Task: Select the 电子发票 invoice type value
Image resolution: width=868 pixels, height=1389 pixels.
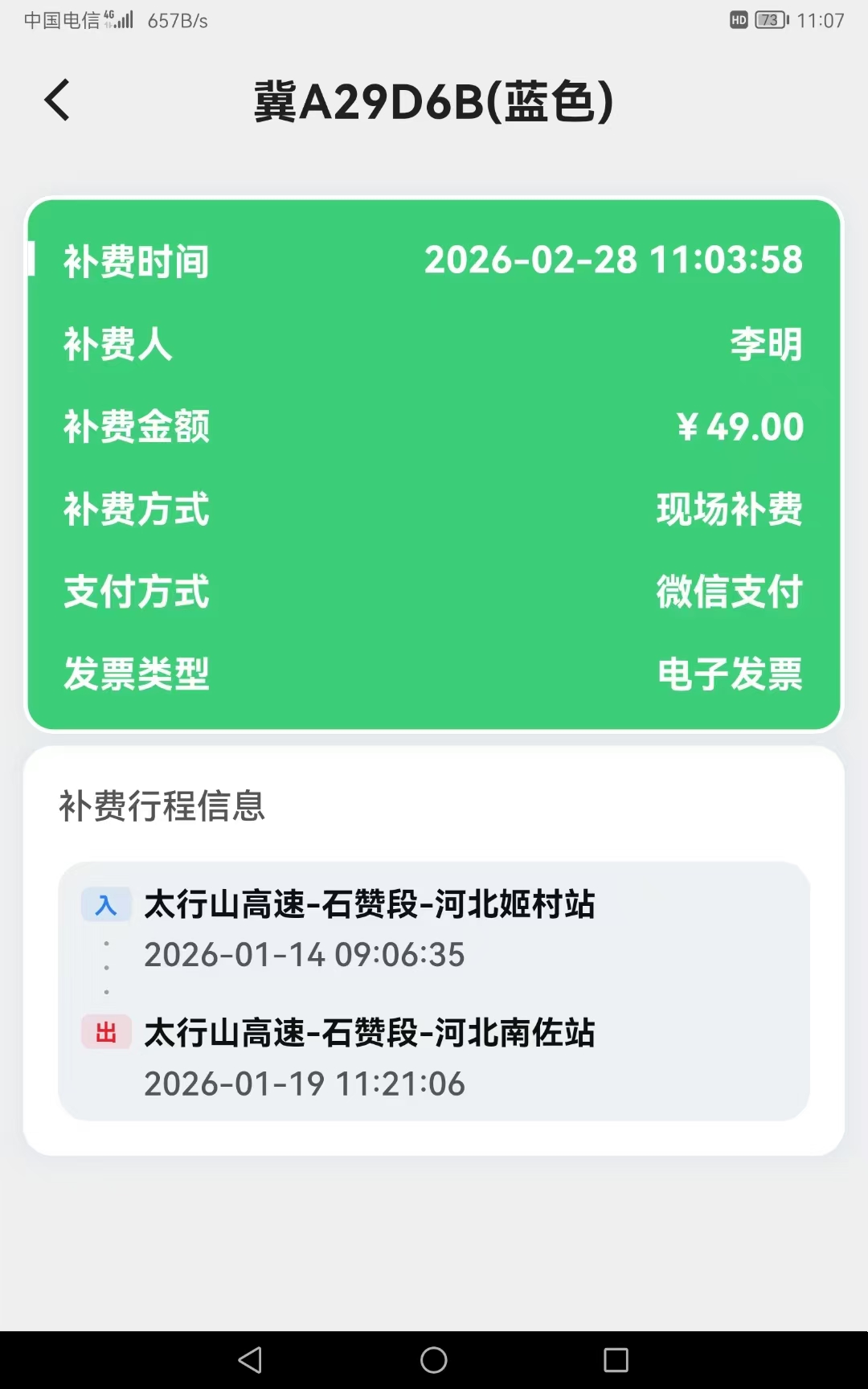Action: coord(729,675)
